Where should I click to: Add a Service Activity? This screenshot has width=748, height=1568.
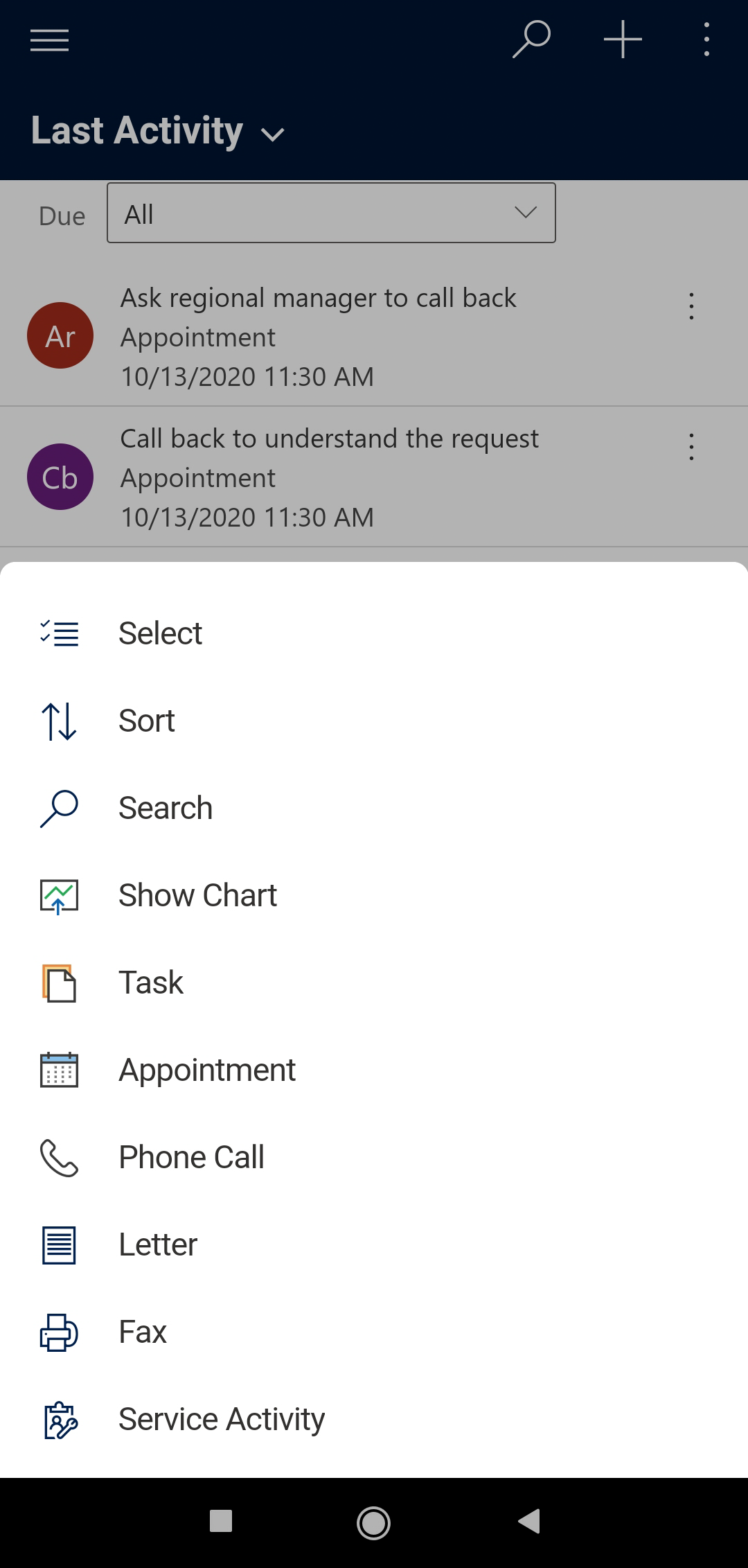tap(374, 1419)
